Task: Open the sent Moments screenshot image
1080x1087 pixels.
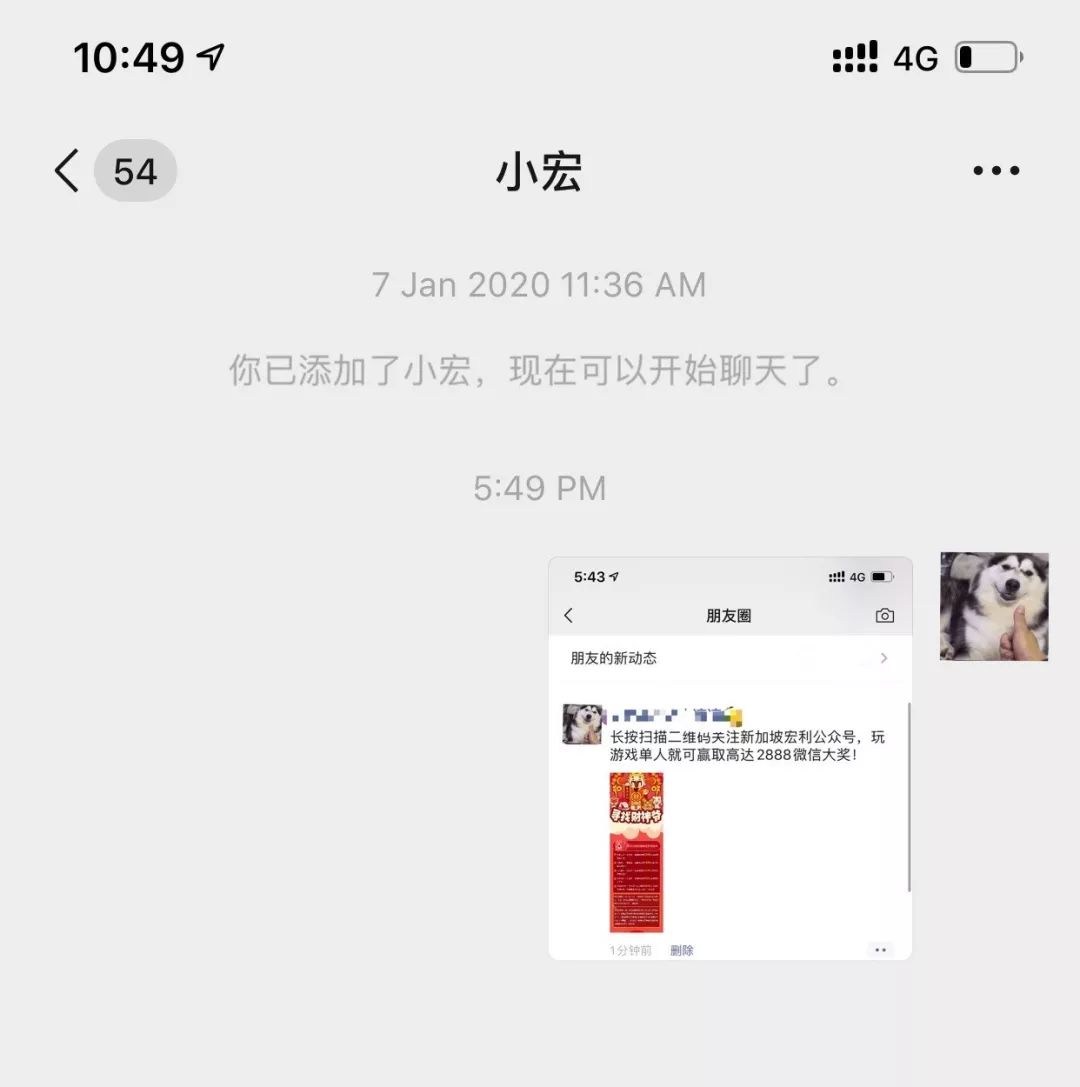Action: tap(730, 758)
